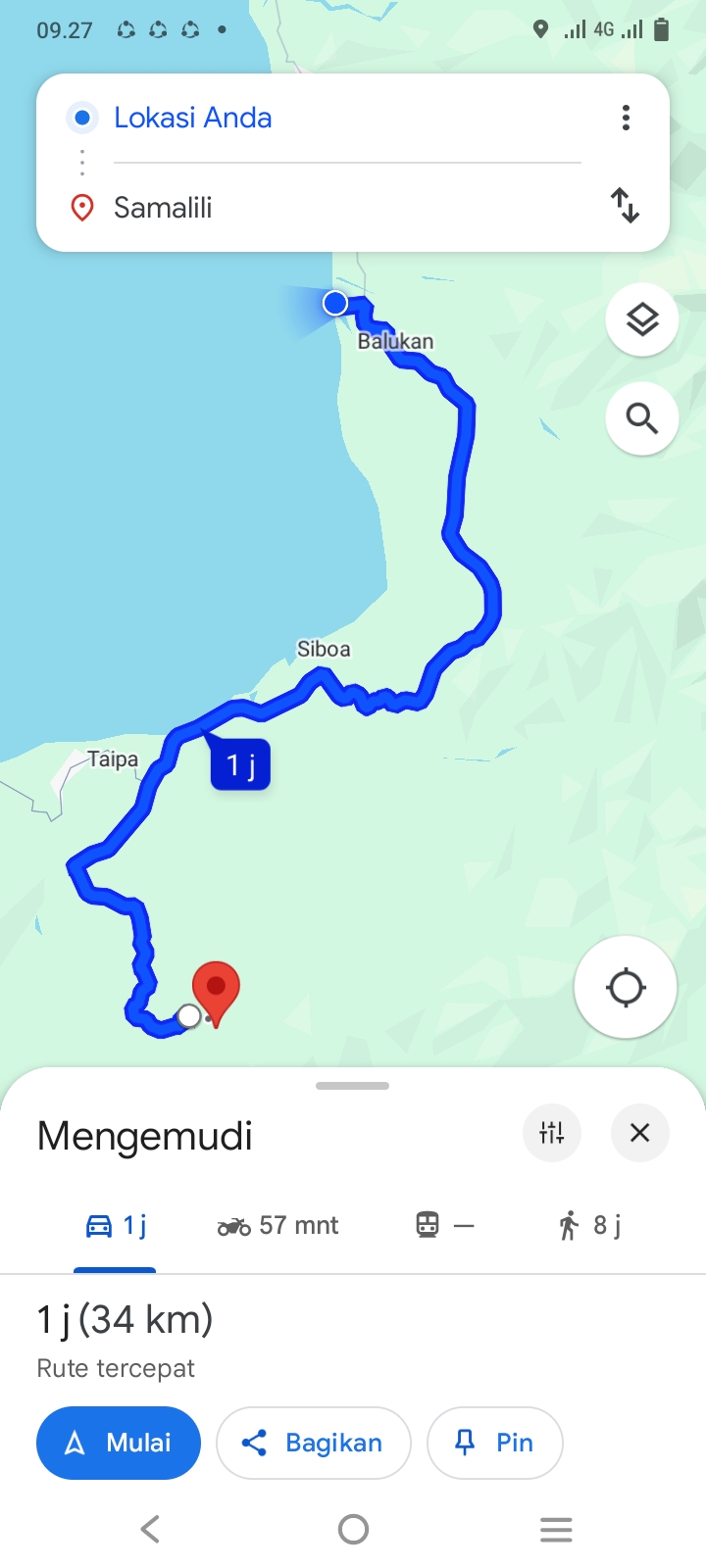The width and height of the screenshot is (706, 1568).
Task: Search along the route
Action: pos(642,418)
